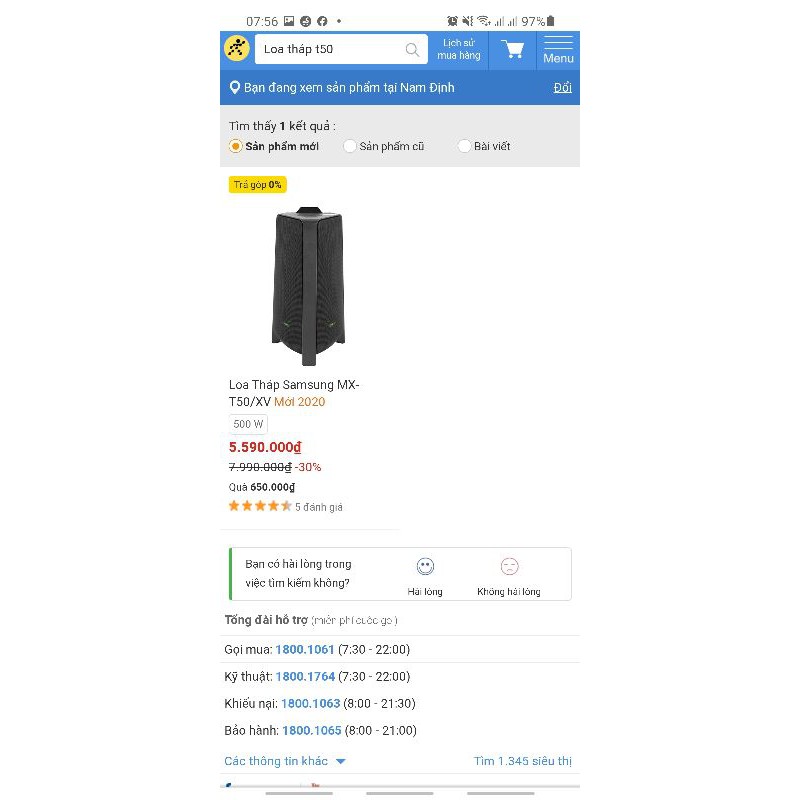Open the shopping cart
Screen dimensions: 800x800
(513, 49)
